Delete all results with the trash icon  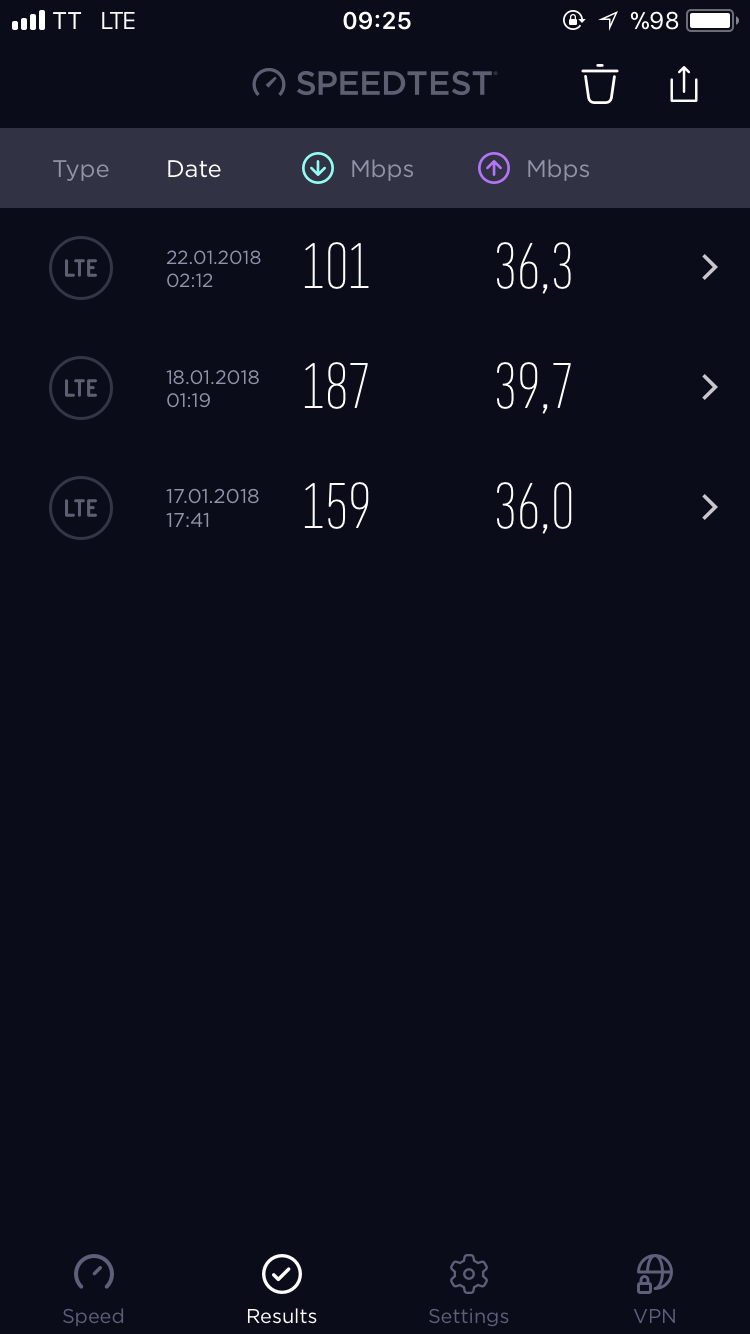pyautogui.click(x=600, y=84)
